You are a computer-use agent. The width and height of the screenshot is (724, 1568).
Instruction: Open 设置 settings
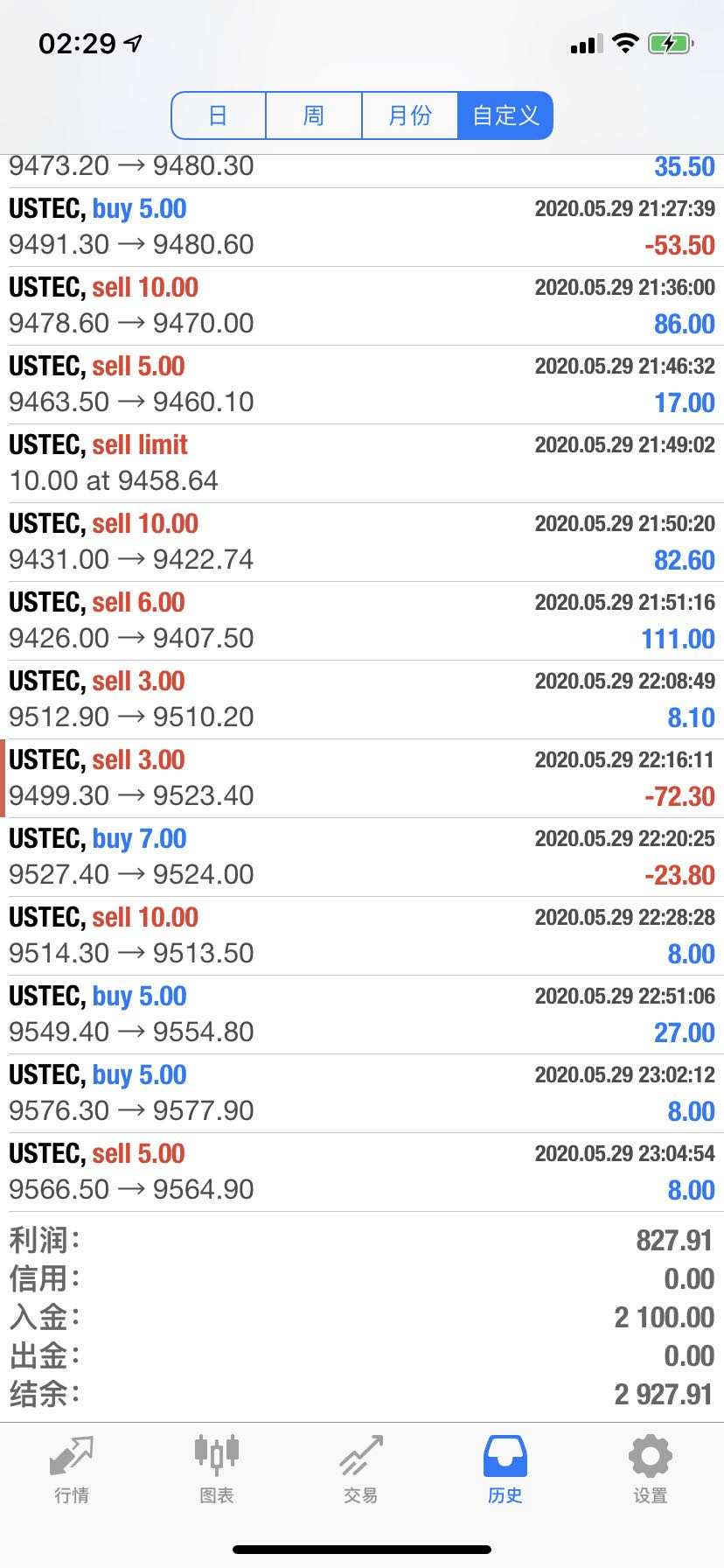coord(650,1468)
